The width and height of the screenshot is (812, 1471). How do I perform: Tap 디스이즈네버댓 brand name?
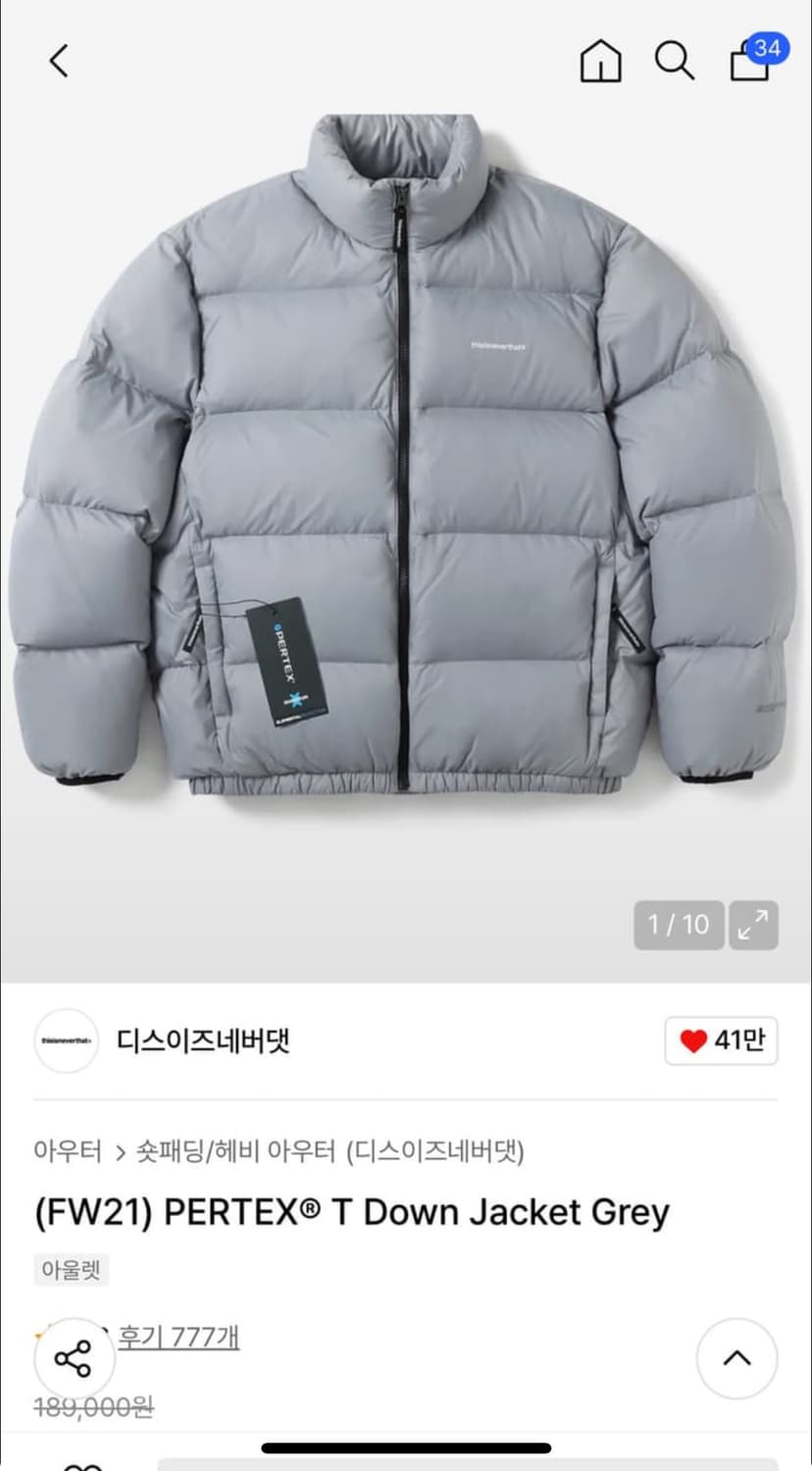click(203, 1040)
